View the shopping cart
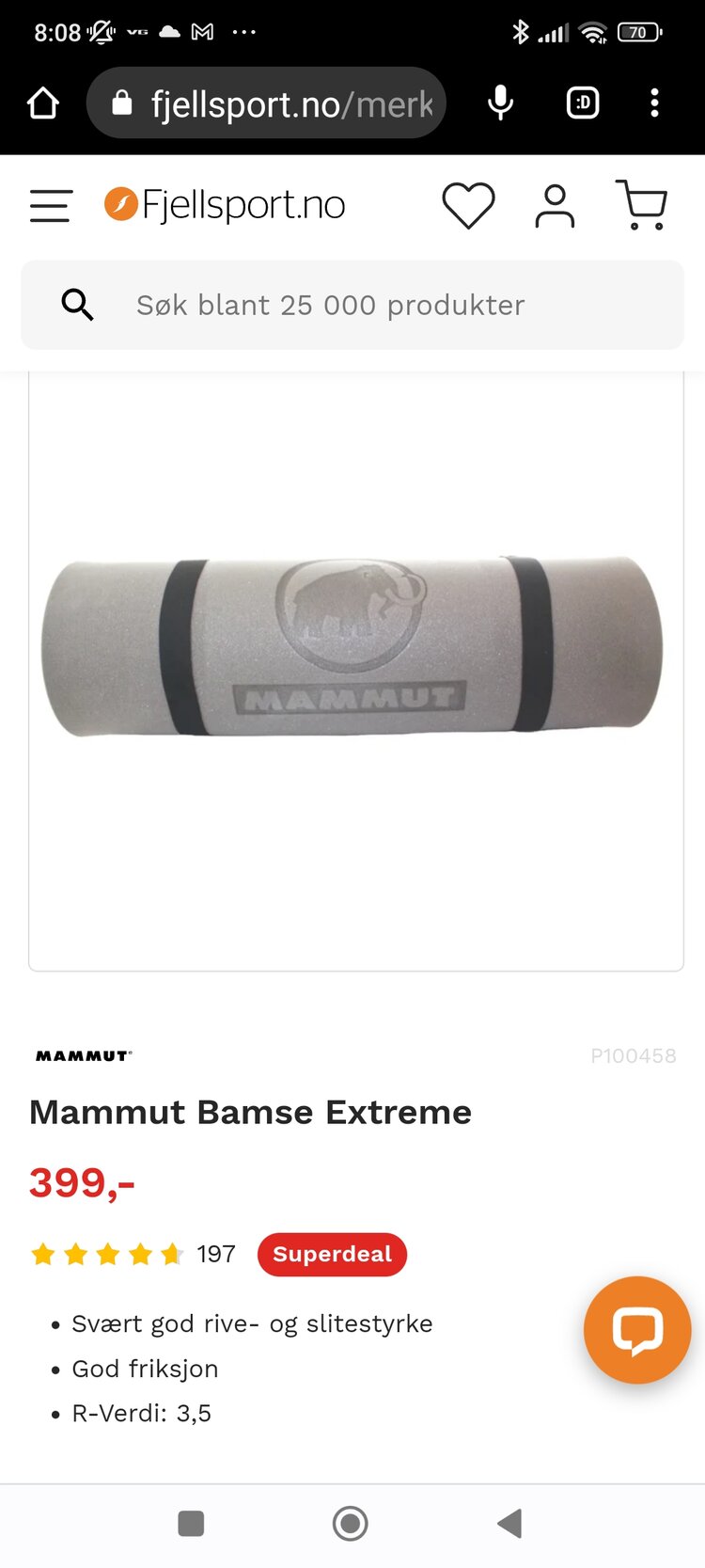This screenshot has width=705, height=1568. [x=642, y=205]
